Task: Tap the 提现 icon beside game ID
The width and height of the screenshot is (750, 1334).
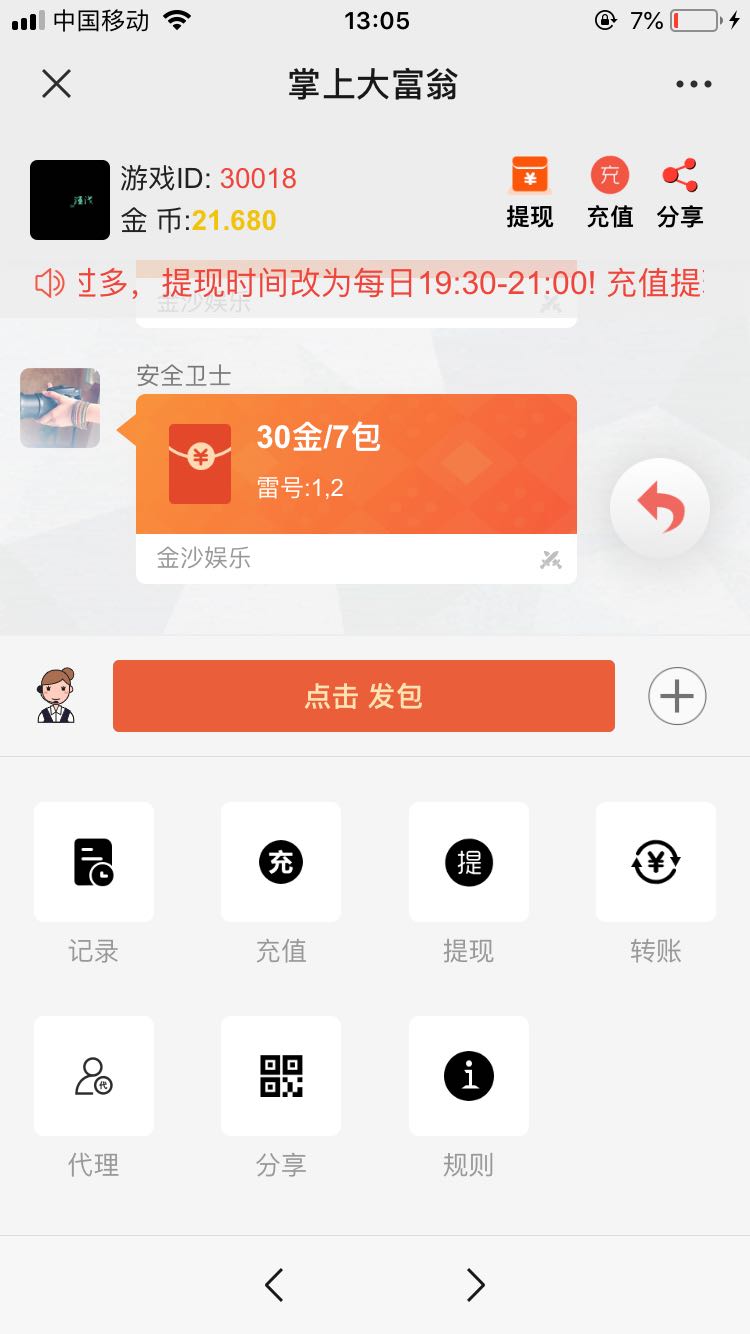Action: (529, 193)
